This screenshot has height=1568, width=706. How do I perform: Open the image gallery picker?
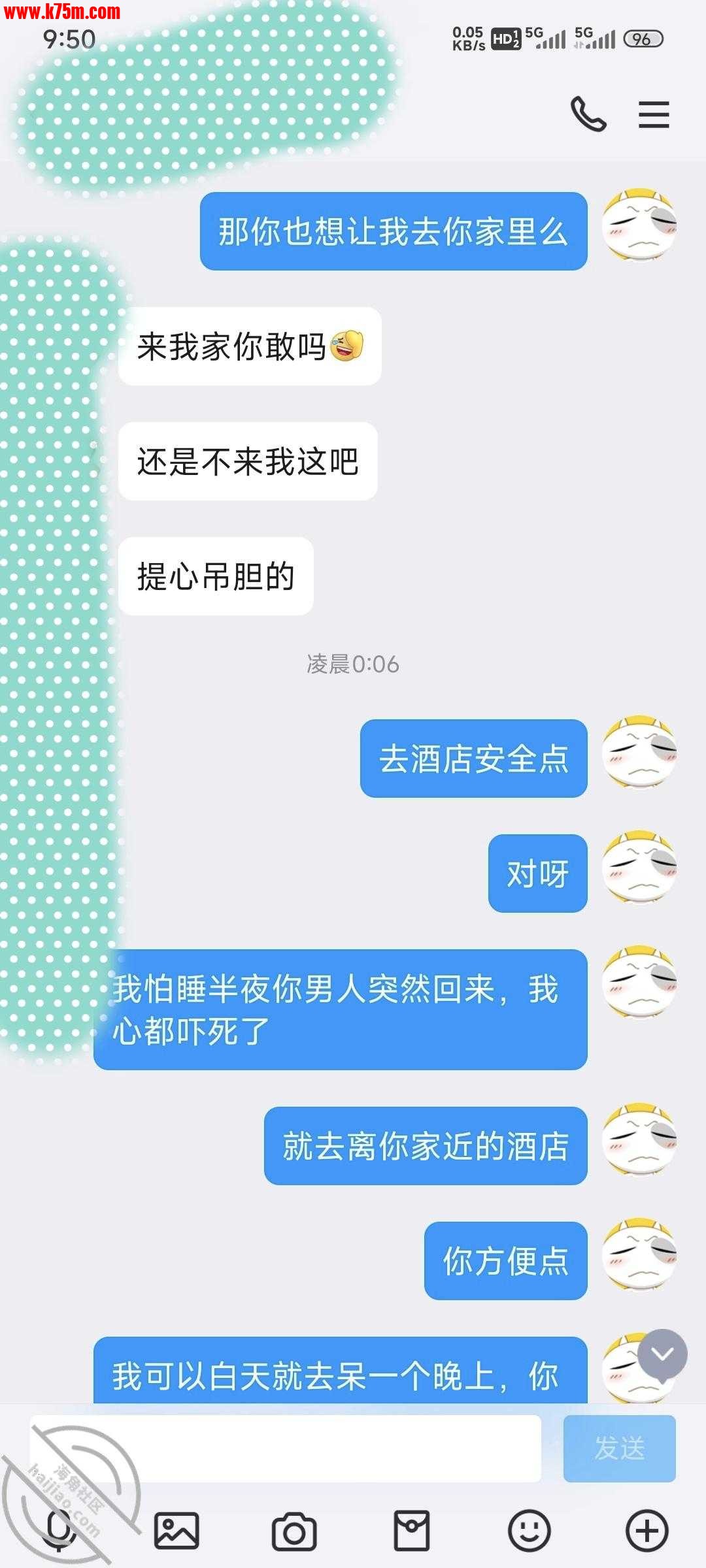click(x=176, y=1530)
